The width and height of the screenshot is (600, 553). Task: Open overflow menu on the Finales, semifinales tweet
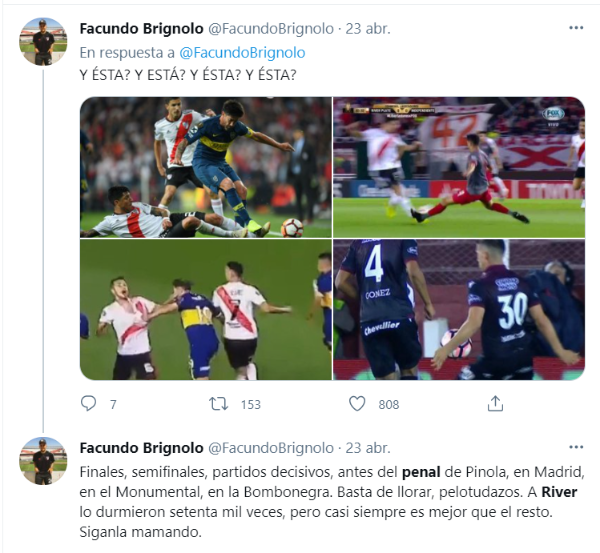click(575, 447)
